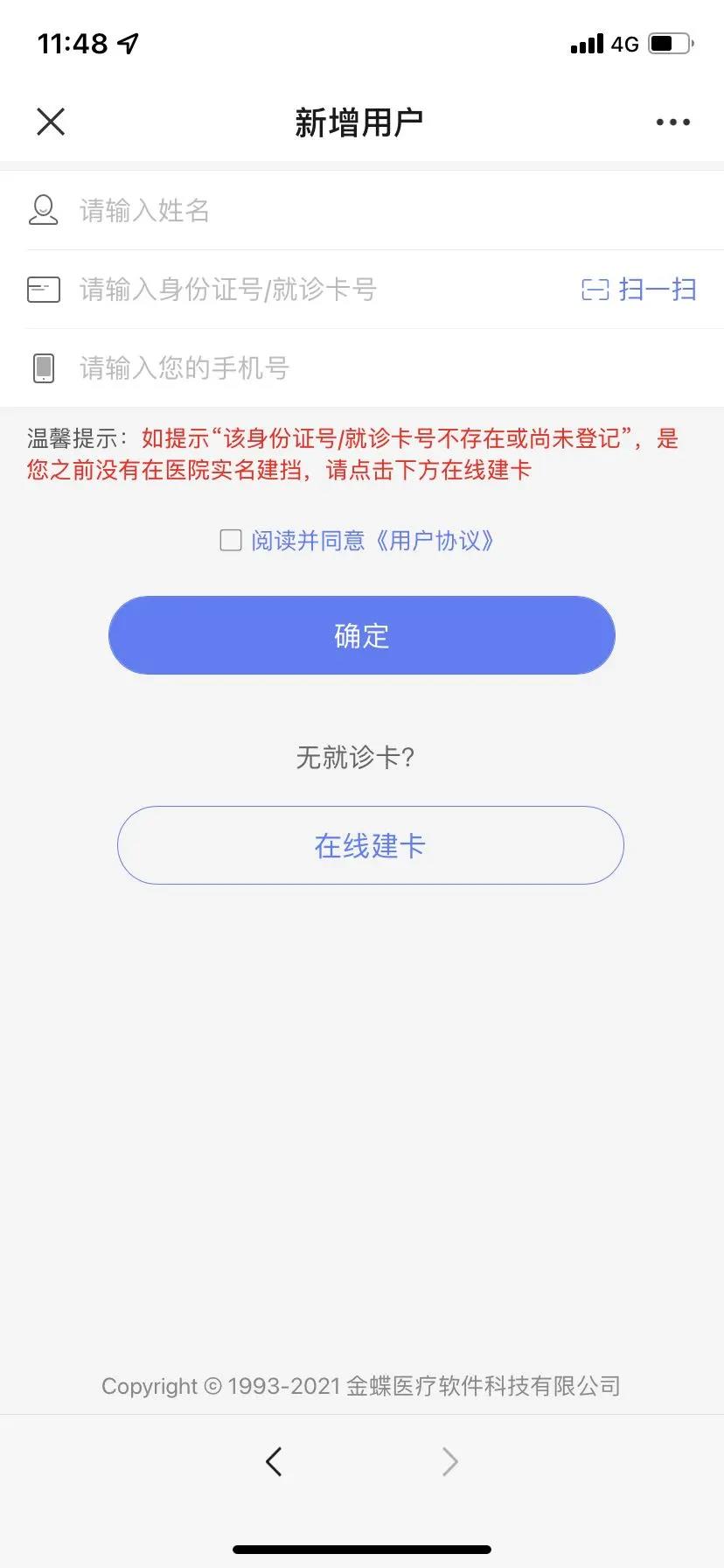Check the agree to 用户协议 box

231,540
